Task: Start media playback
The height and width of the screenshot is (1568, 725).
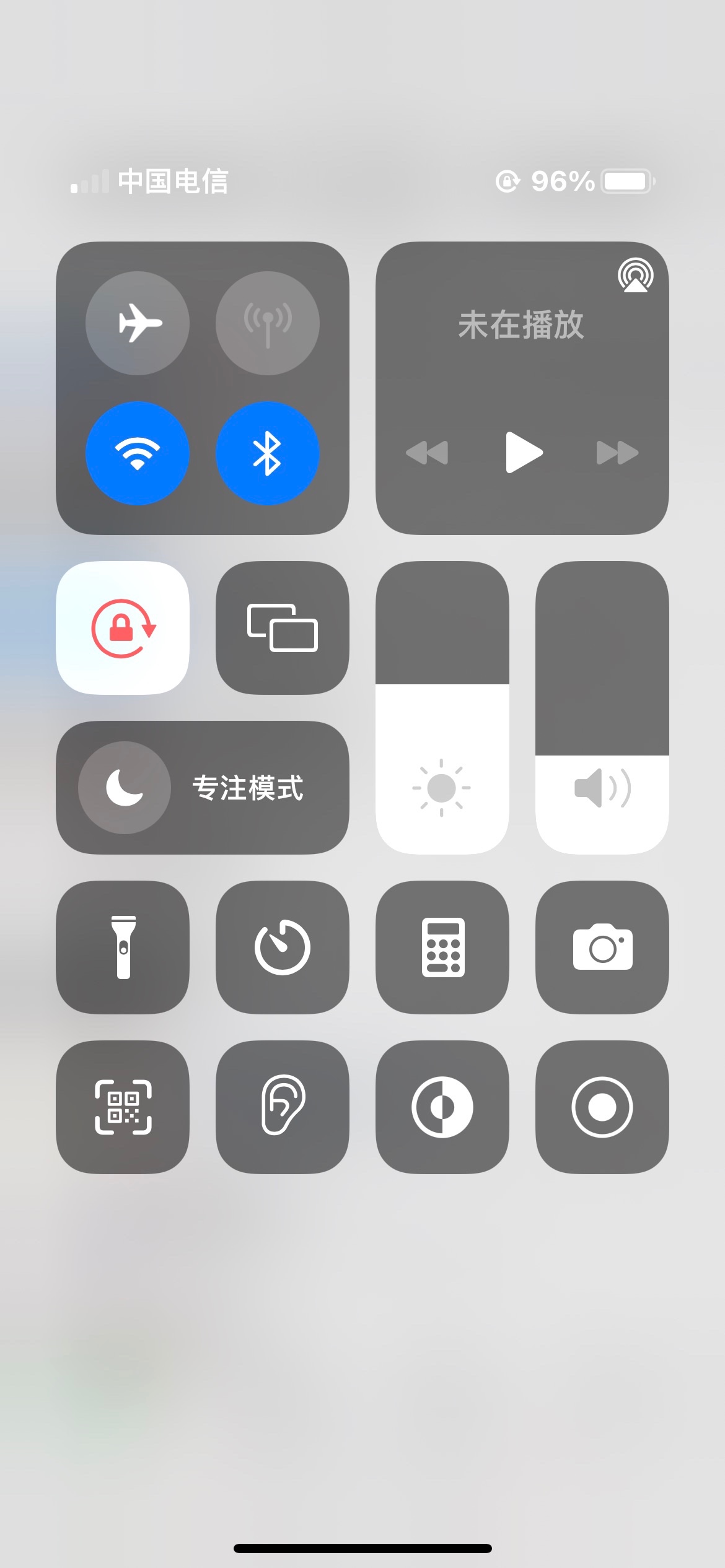Action: pos(524,453)
